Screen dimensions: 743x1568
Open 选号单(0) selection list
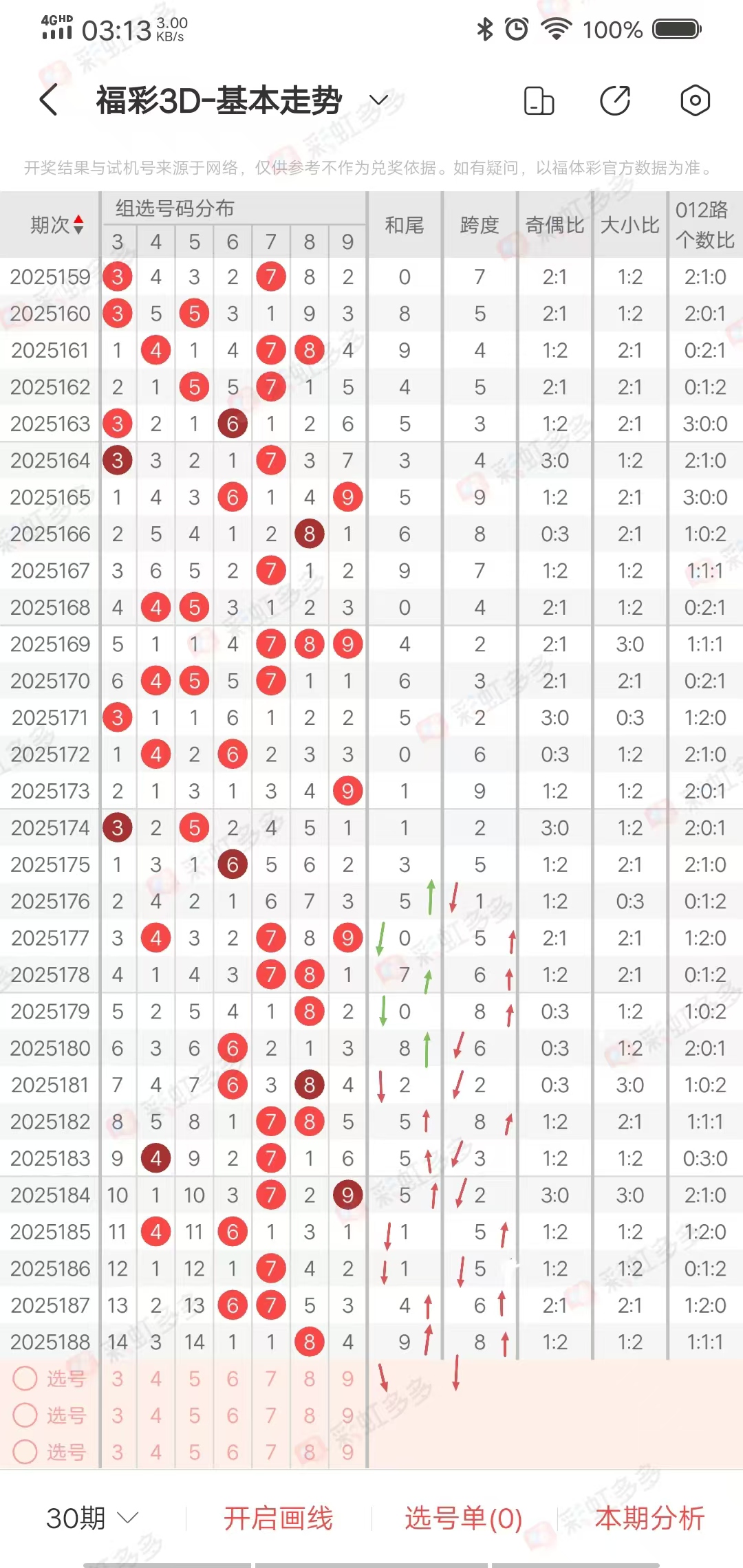pyautogui.click(x=464, y=1518)
